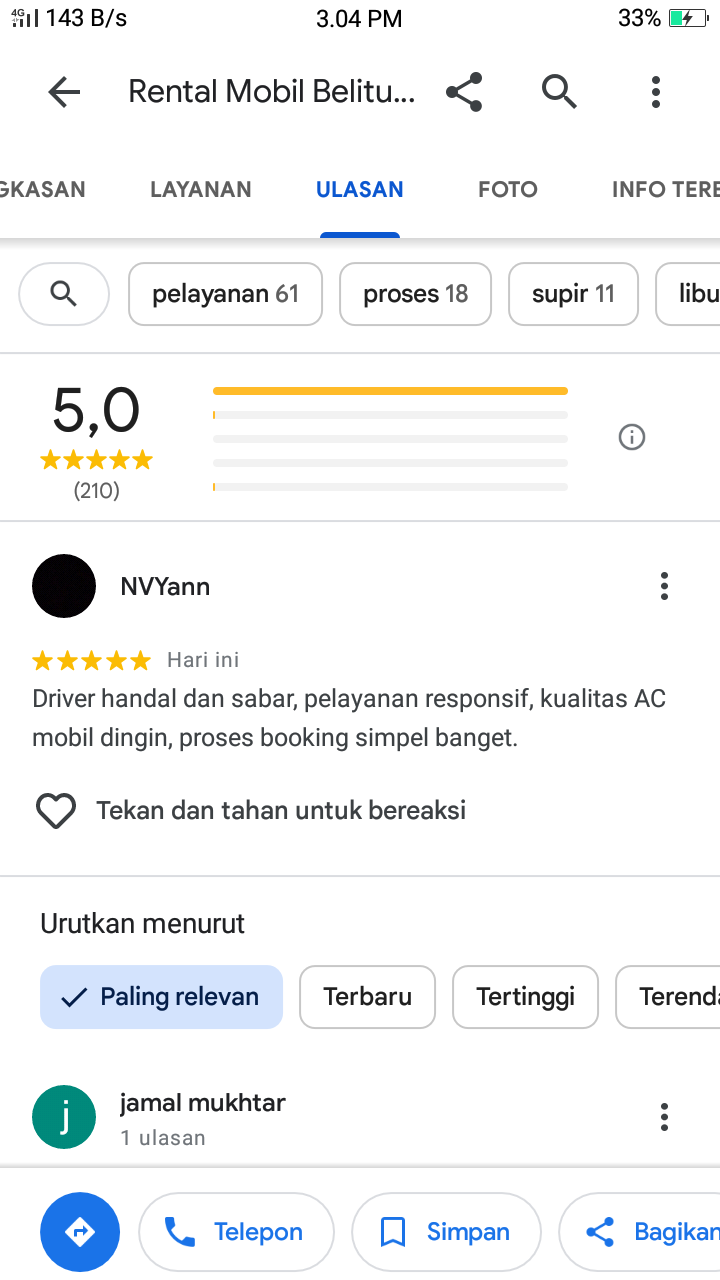Open the rating info icon
Viewport: 720px width, 1280px height.
pyautogui.click(x=632, y=437)
